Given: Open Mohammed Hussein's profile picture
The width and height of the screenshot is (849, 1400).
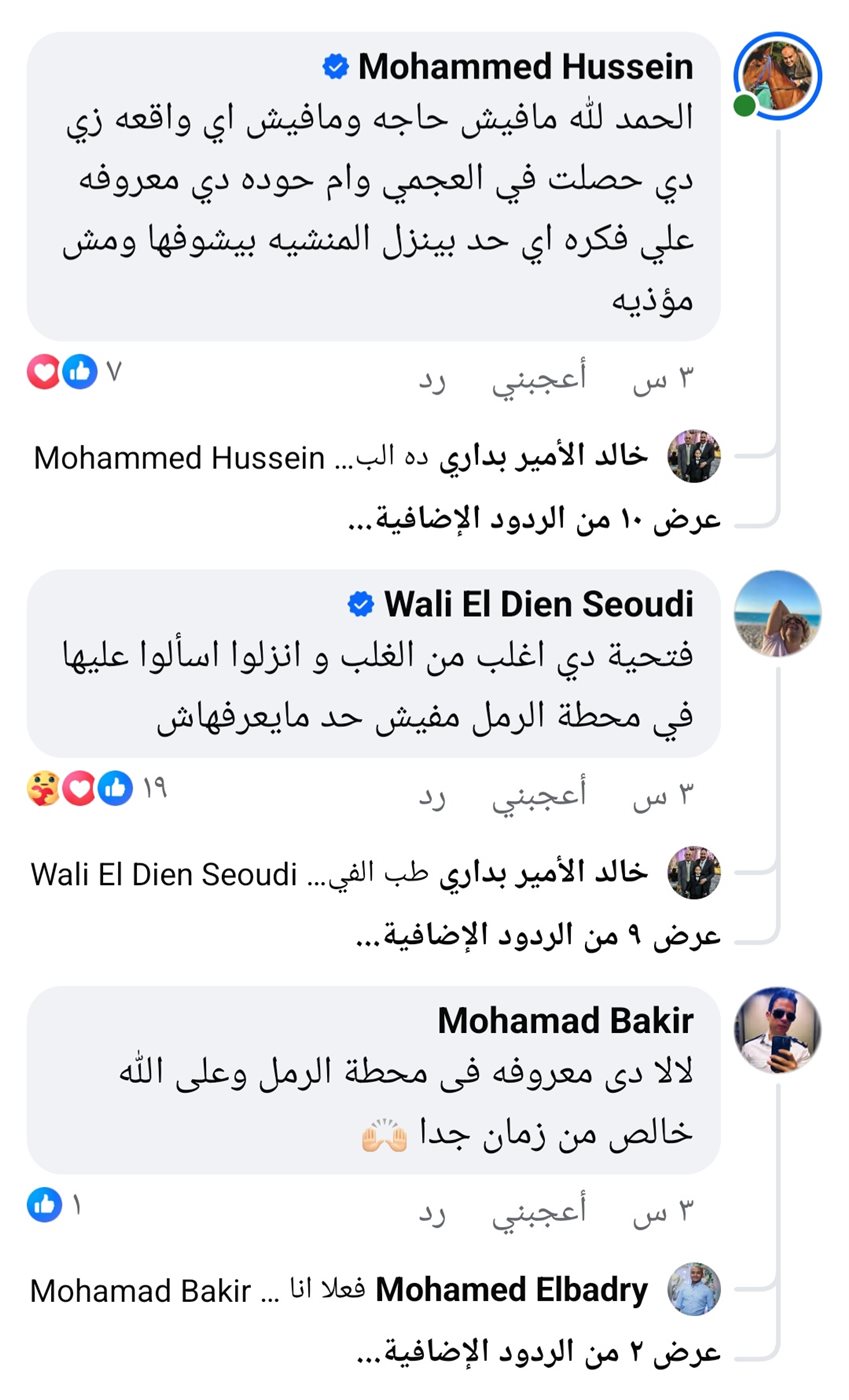Looking at the screenshot, I should point(777,76).
